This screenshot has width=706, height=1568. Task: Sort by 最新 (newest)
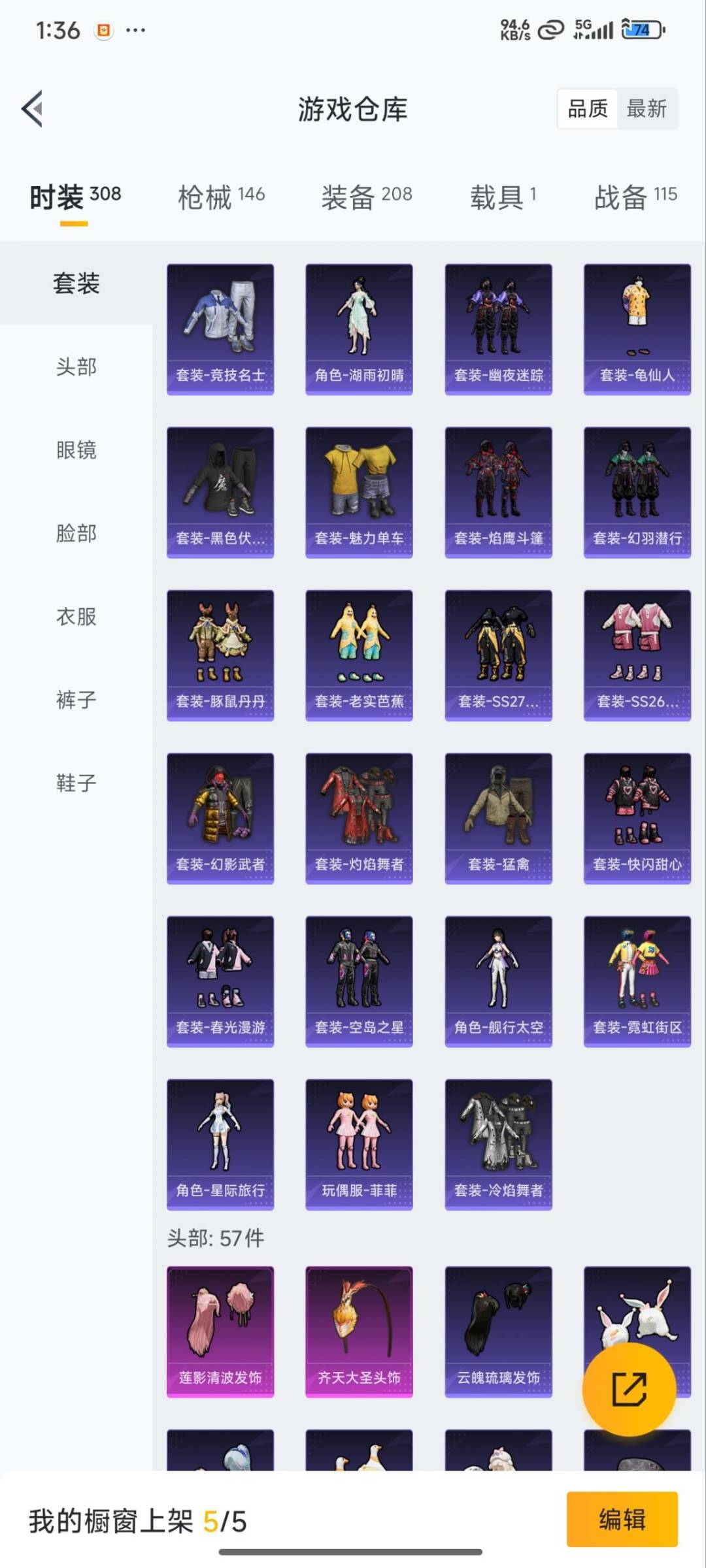tap(646, 108)
